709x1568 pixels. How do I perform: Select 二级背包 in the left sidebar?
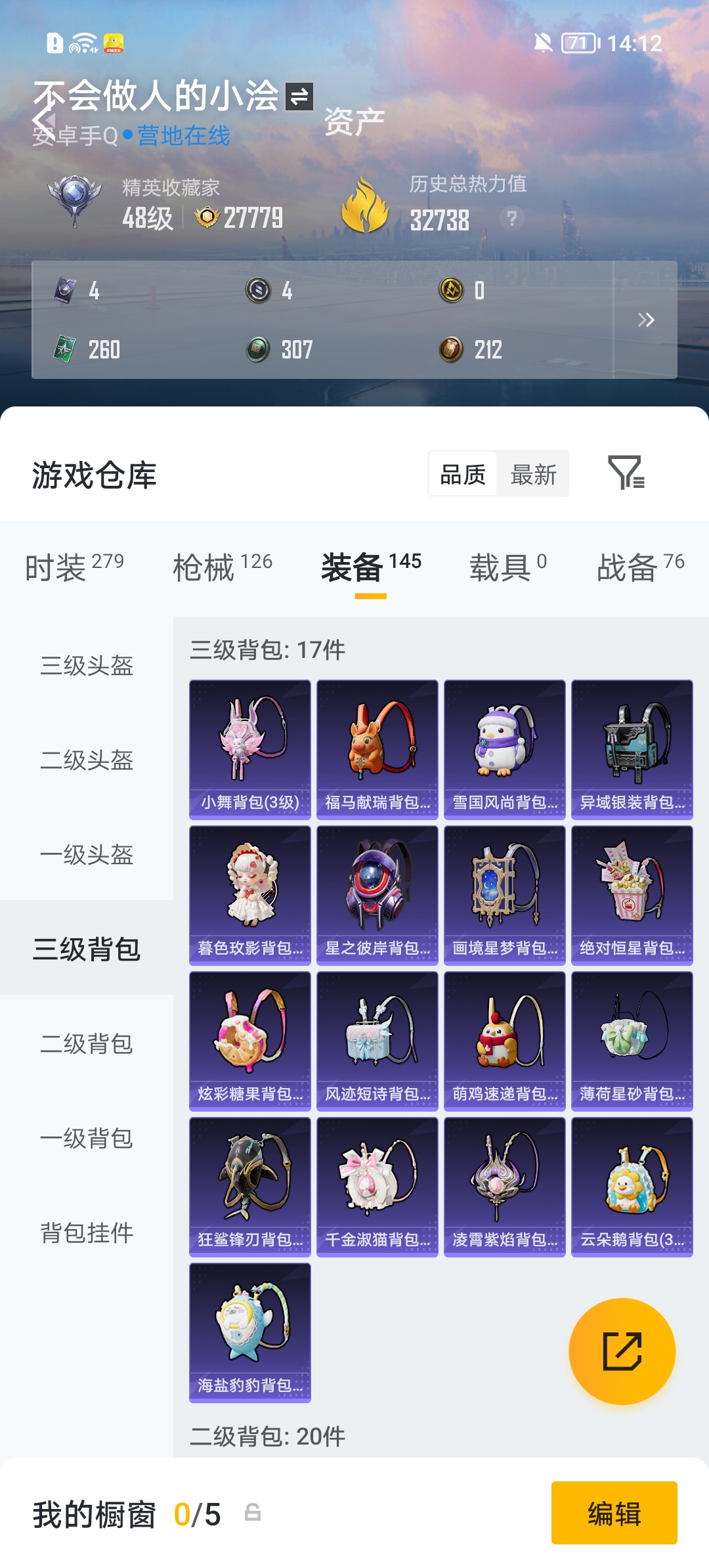click(87, 1043)
